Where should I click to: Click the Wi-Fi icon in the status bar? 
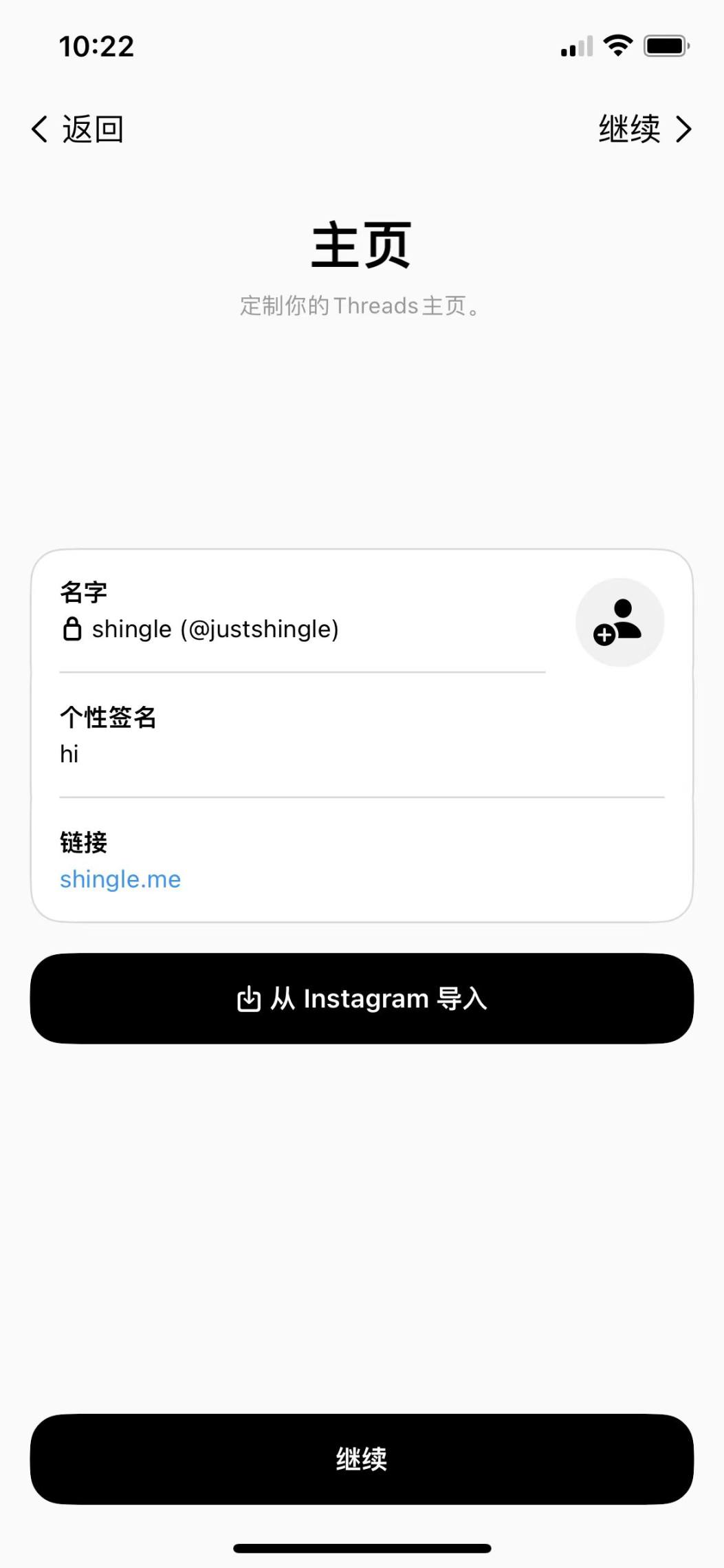(617, 45)
